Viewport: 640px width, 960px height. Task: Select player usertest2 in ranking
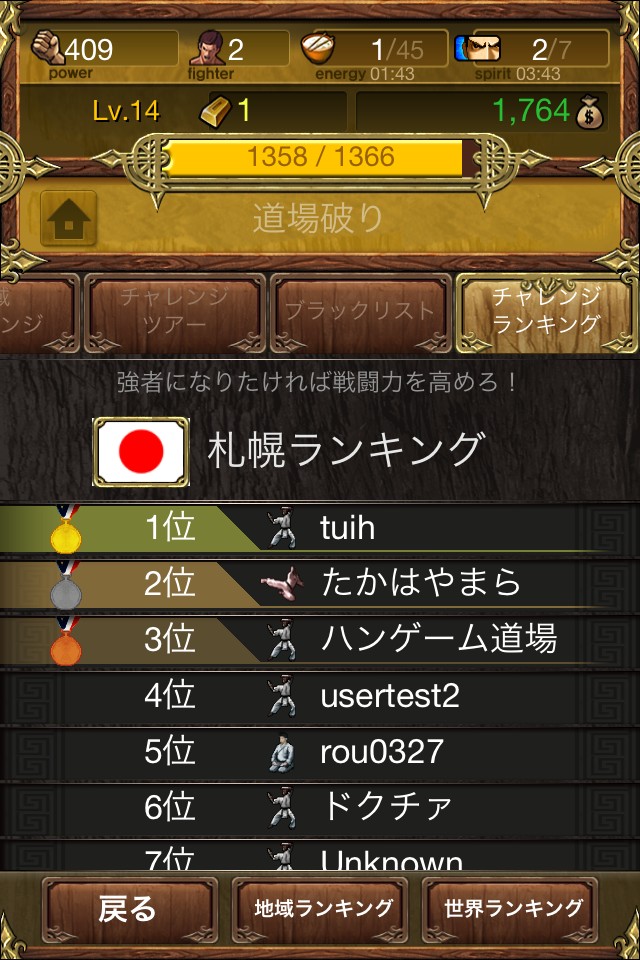pyautogui.click(x=320, y=695)
